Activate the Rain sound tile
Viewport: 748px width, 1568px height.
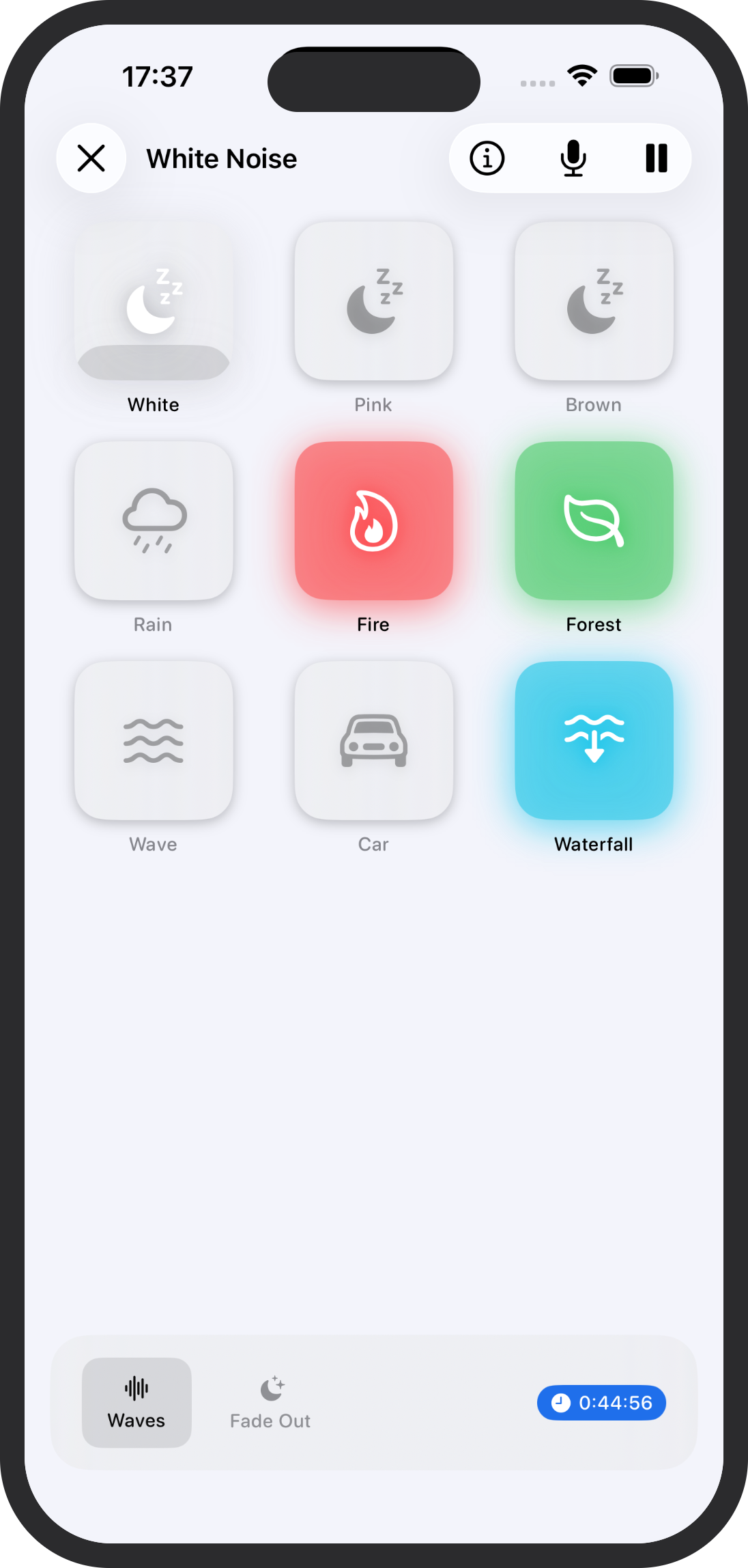(x=154, y=521)
